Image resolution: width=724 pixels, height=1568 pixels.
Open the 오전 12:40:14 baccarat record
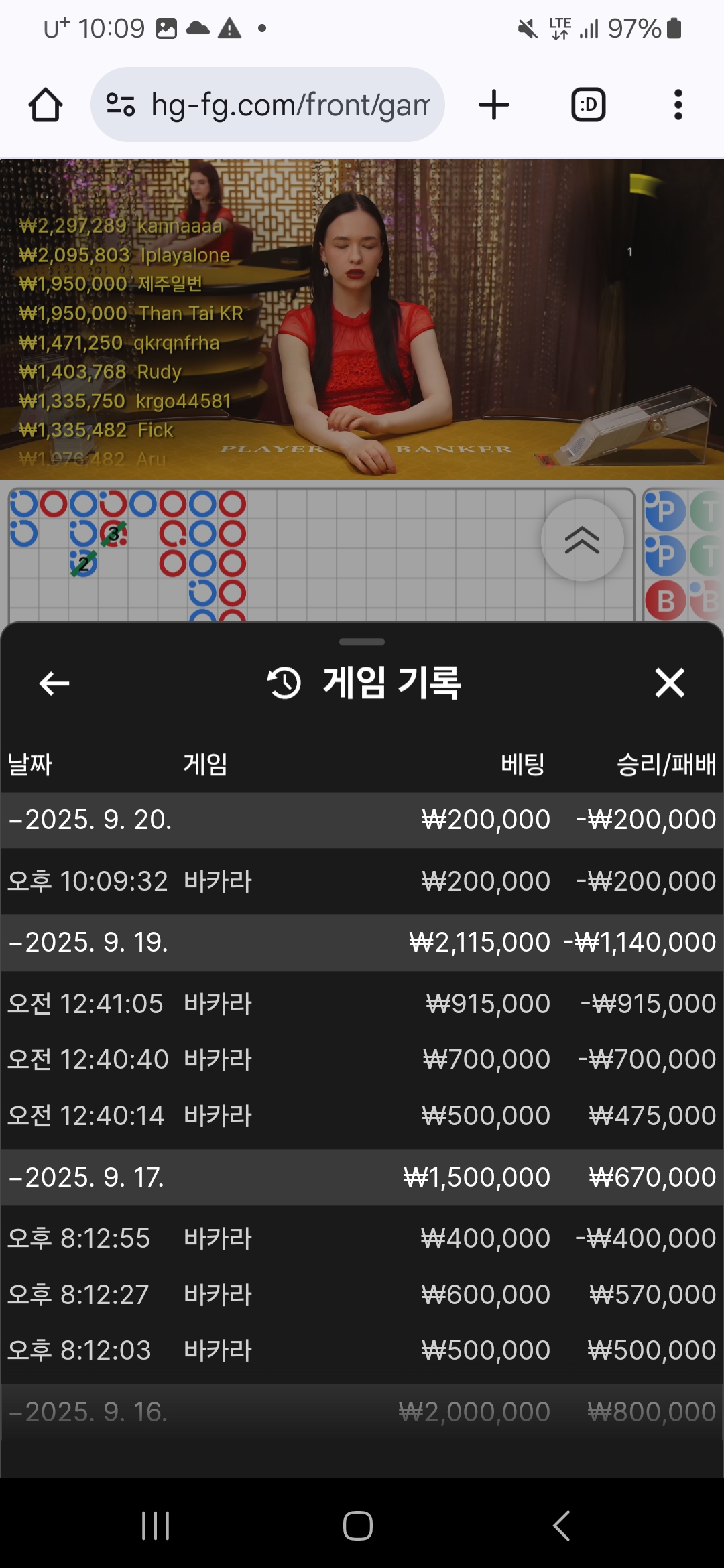click(362, 1116)
